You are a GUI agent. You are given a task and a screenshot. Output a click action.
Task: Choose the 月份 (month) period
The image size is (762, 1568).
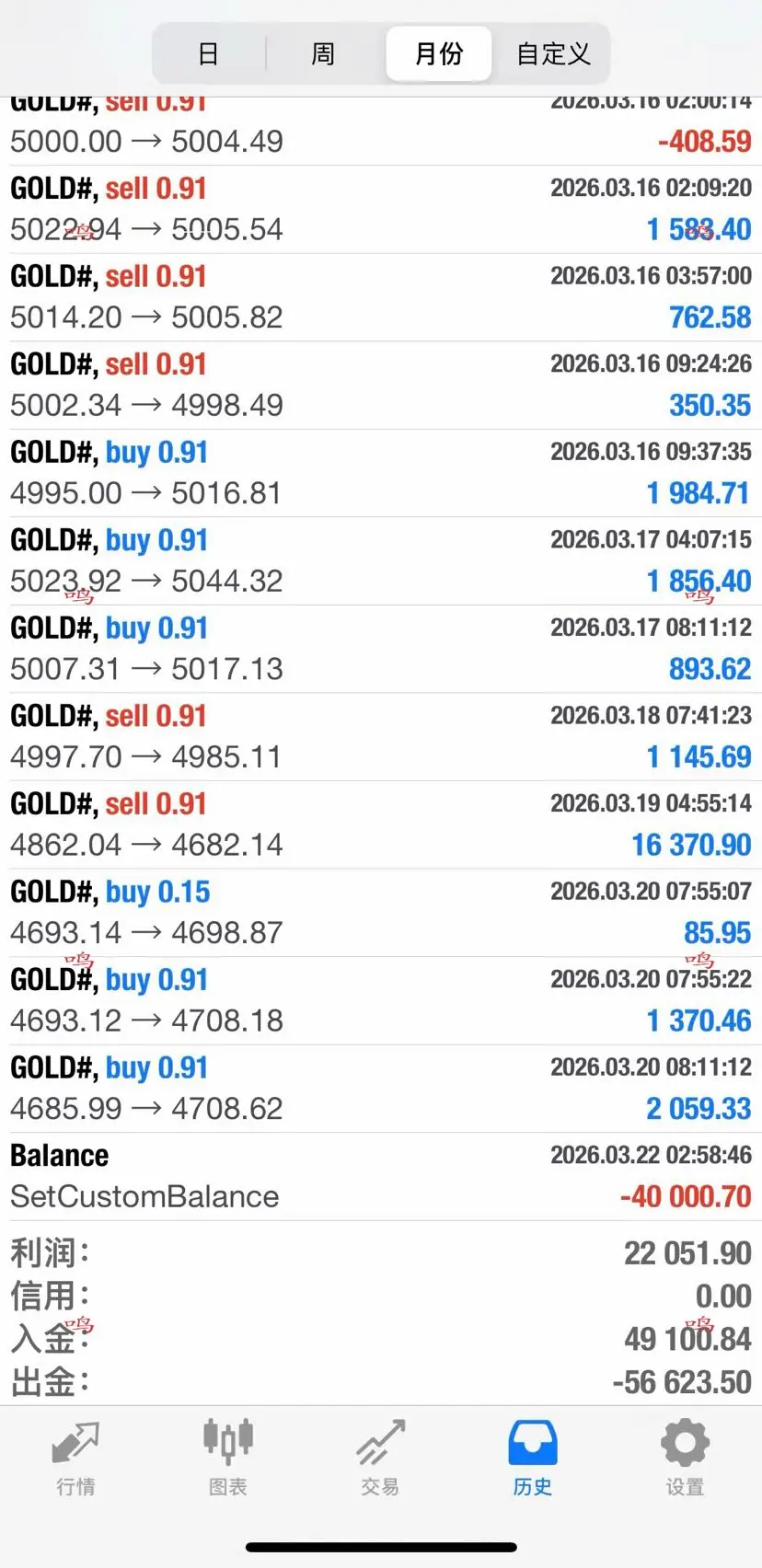439,54
